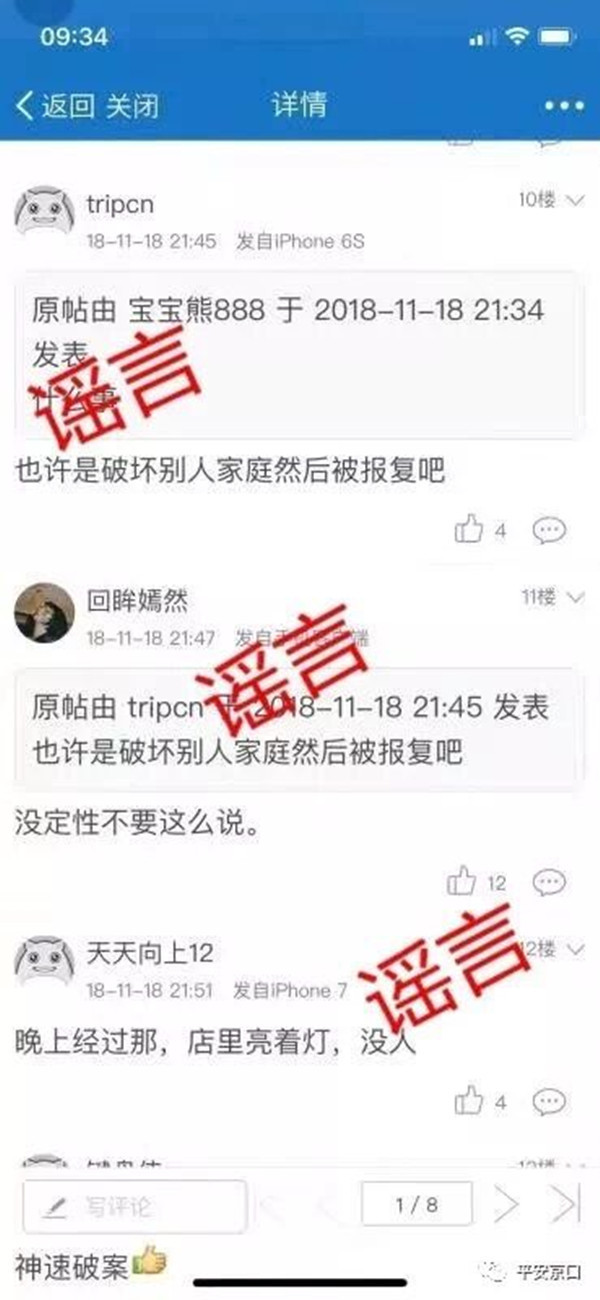The image size is (600, 1300).
Task: Reply to 回眸嫣然's comment
Action: pos(549,882)
